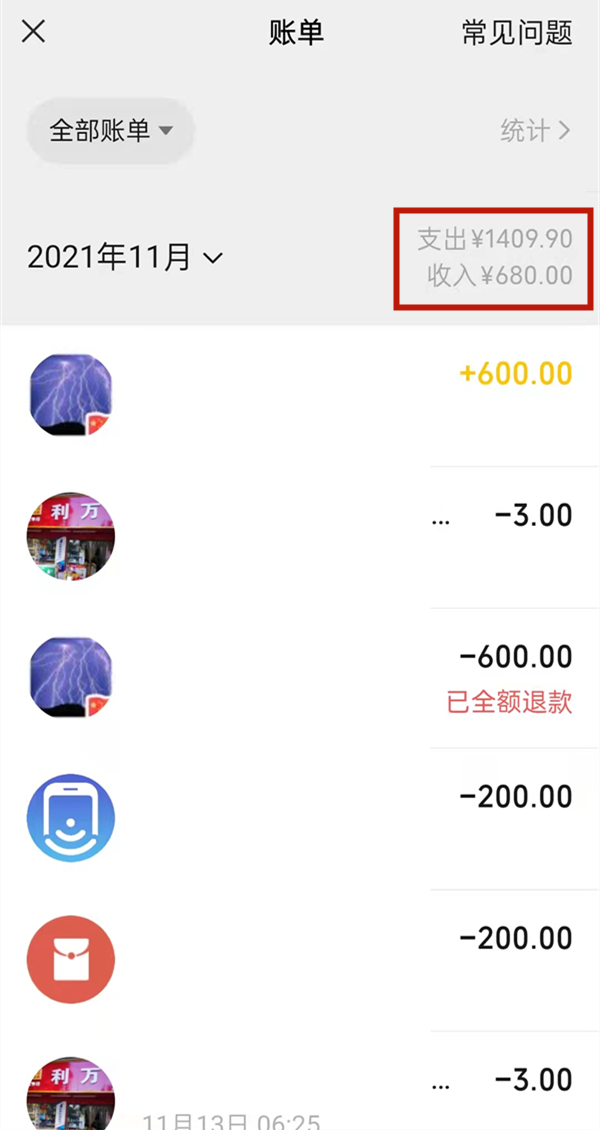Image resolution: width=600 pixels, height=1130 pixels.
Task: Close the 账单 bill page
Action: point(33,32)
